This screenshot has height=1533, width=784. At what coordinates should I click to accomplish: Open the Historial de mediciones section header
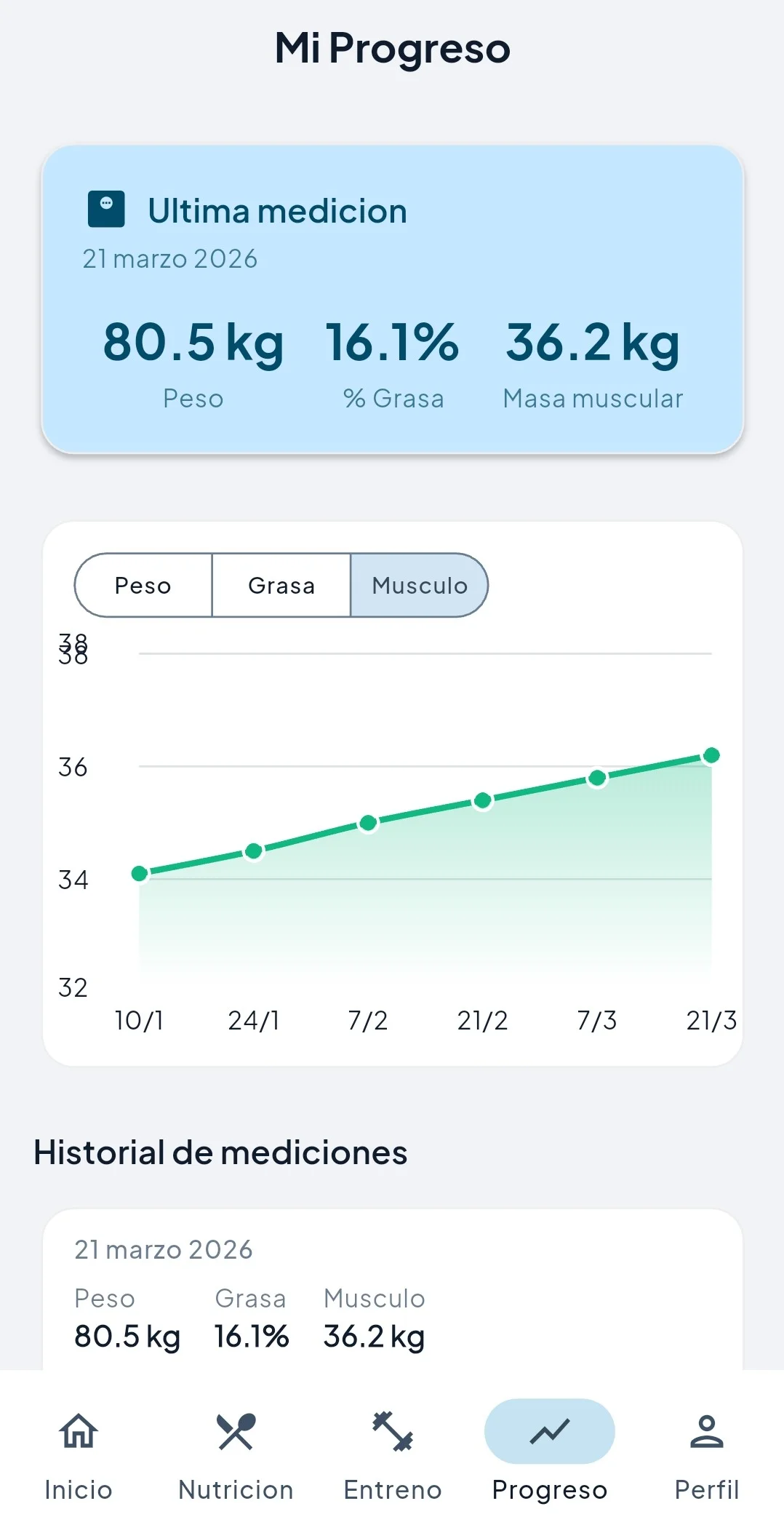pyautogui.click(x=220, y=1153)
